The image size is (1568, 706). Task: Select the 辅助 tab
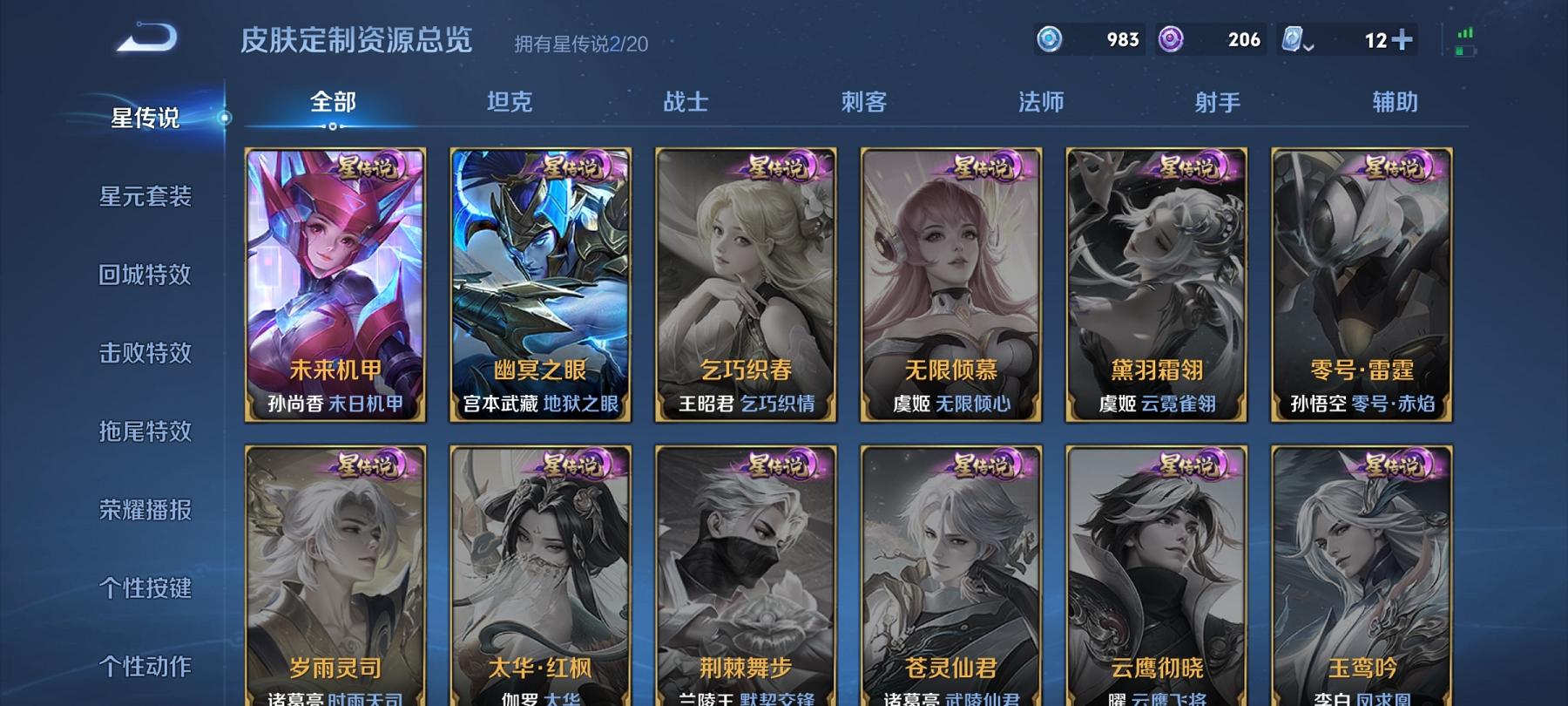(1395, 102)
